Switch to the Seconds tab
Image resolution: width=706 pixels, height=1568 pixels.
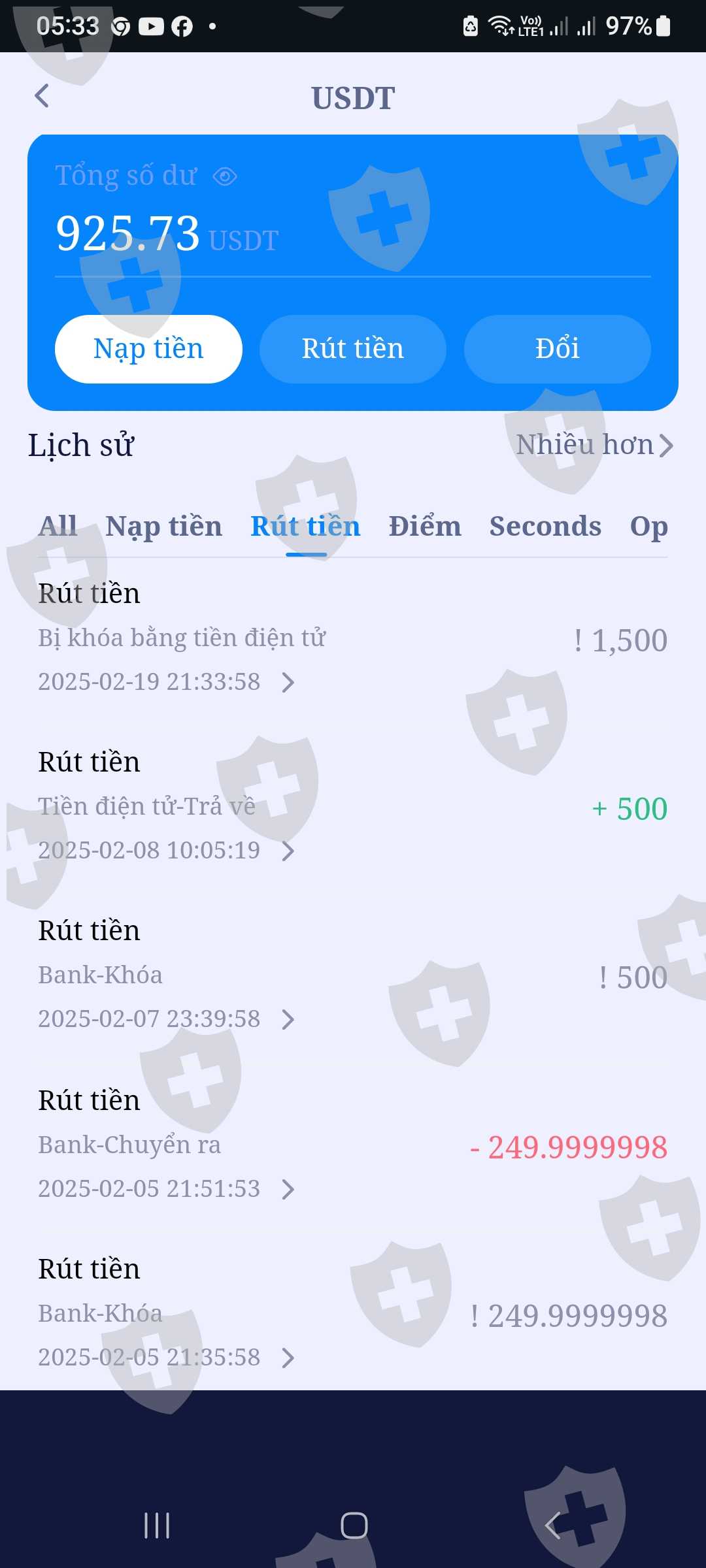545,527
